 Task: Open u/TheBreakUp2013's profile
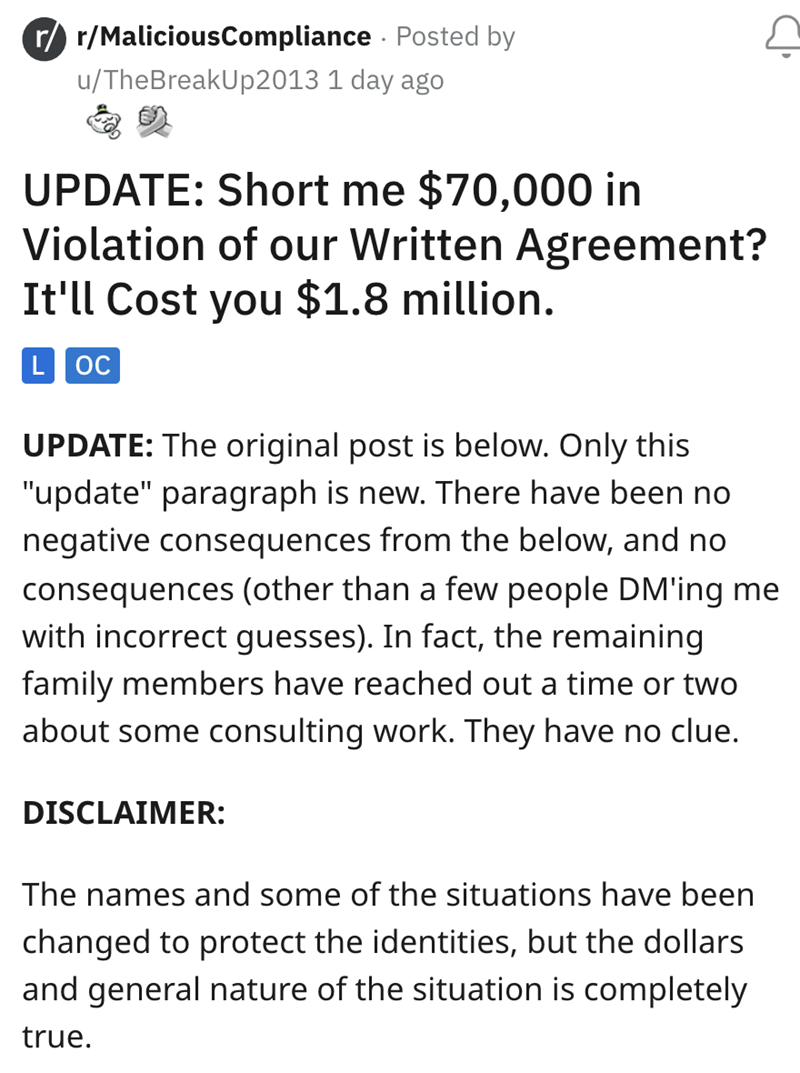tap(198, 80)
